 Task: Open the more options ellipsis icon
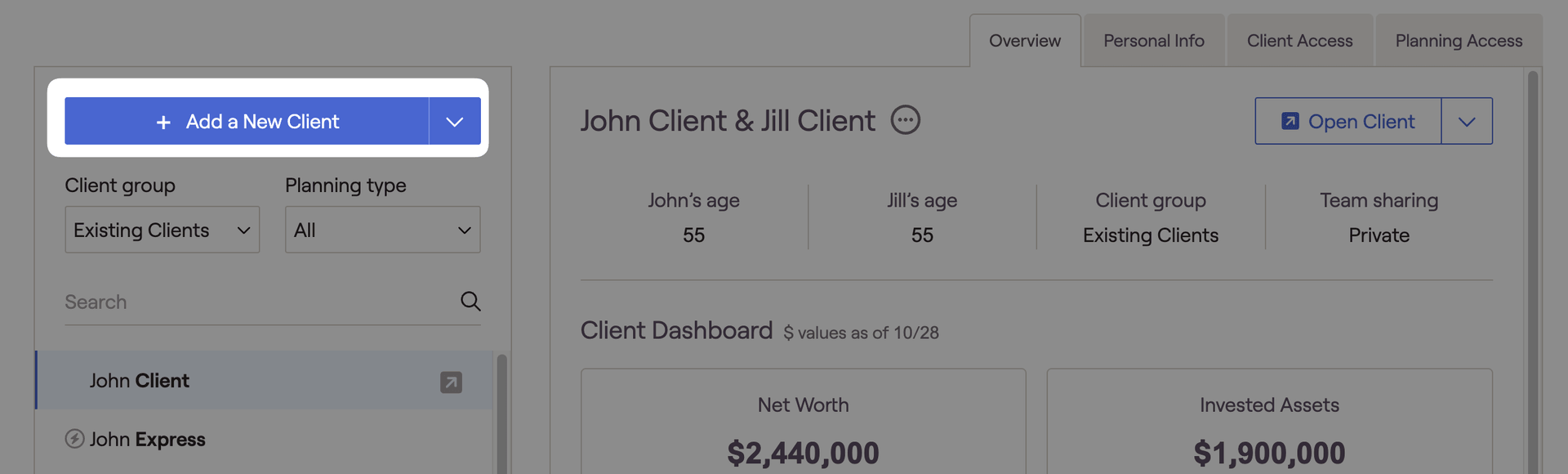905,120
